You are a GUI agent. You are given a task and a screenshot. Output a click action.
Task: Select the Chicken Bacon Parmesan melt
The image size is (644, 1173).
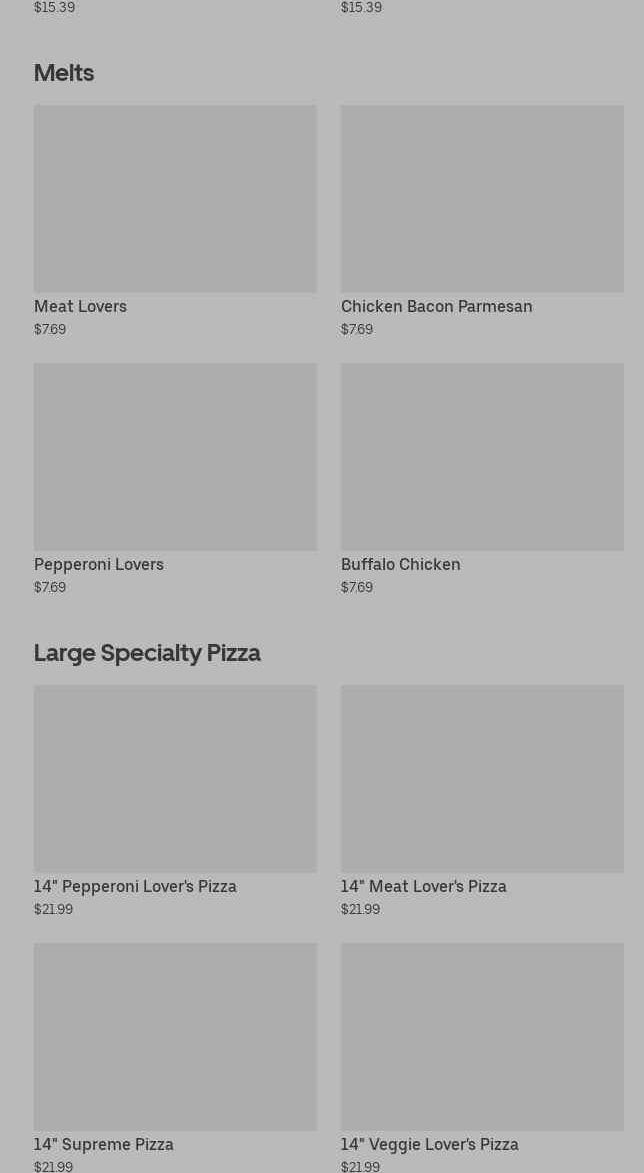pos(482,221)
